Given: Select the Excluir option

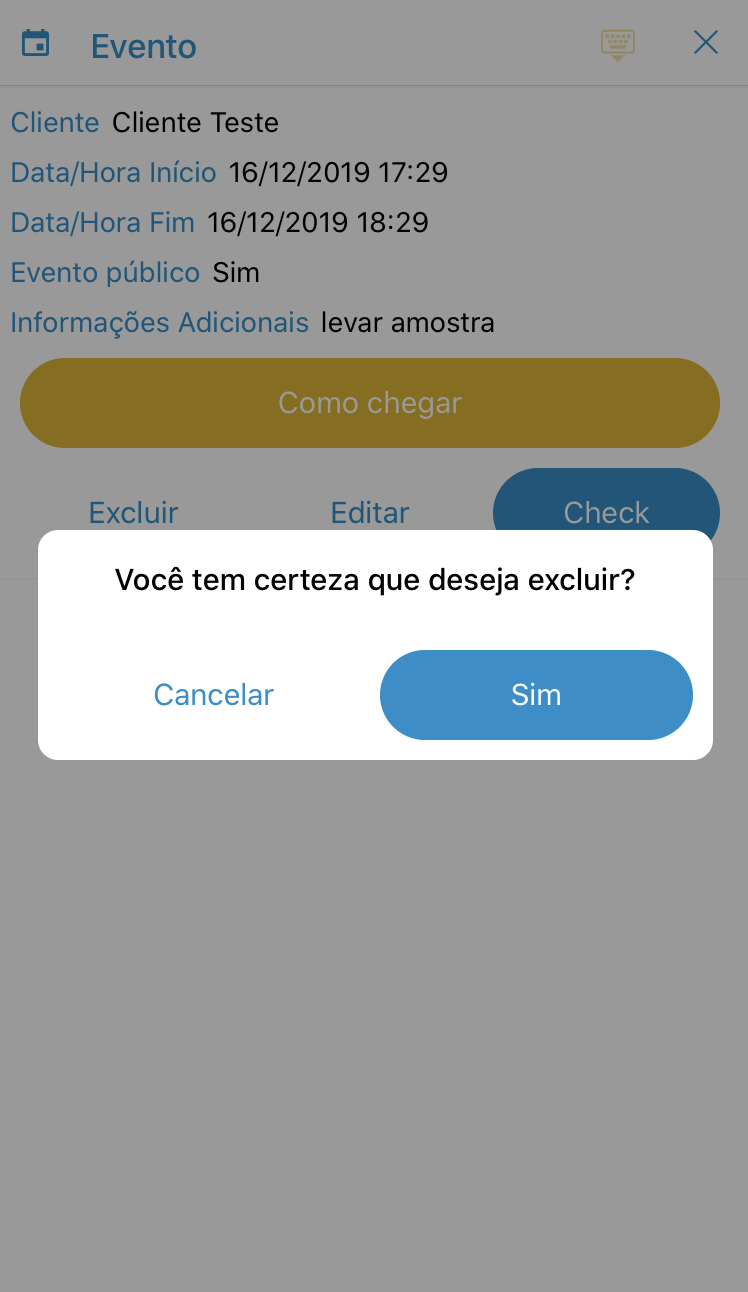Looking at the screenshot, I should 133,512.
